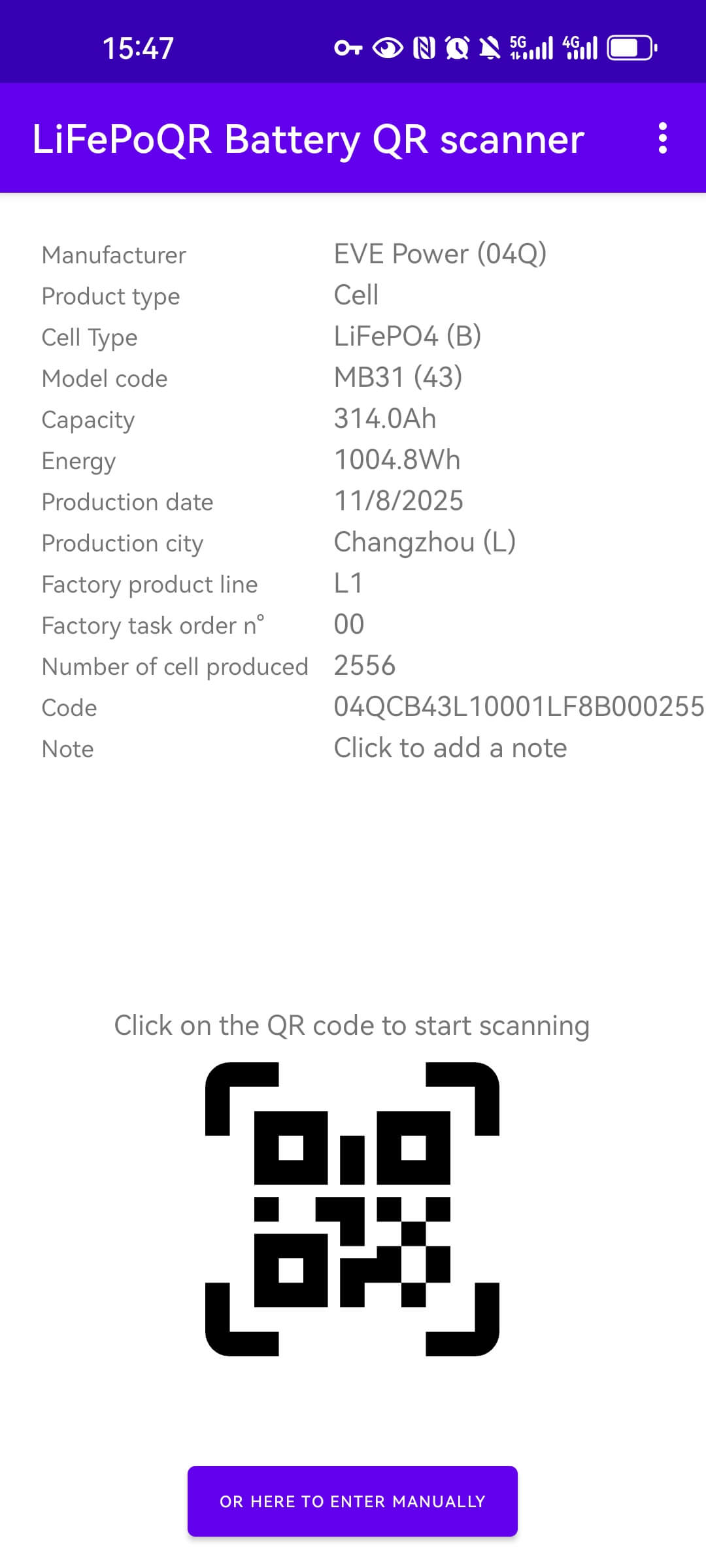Tap the 4G signal strength indicator

coord(579,47)
